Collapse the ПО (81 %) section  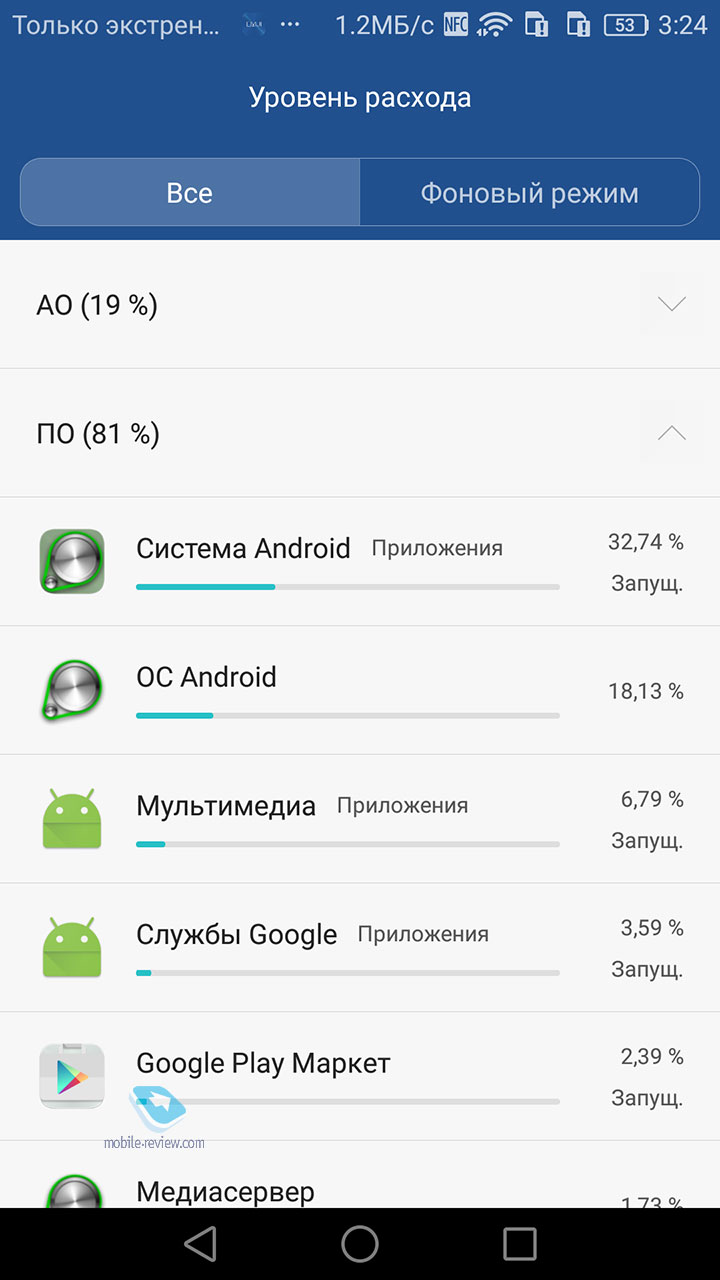pyautogui.click(x=360, y=433)
